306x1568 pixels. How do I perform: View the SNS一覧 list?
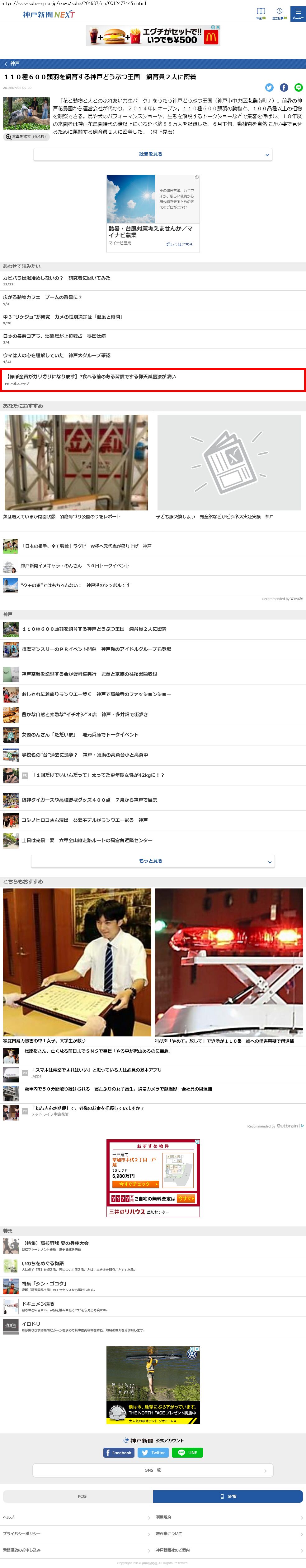(x=153, y=1471)
